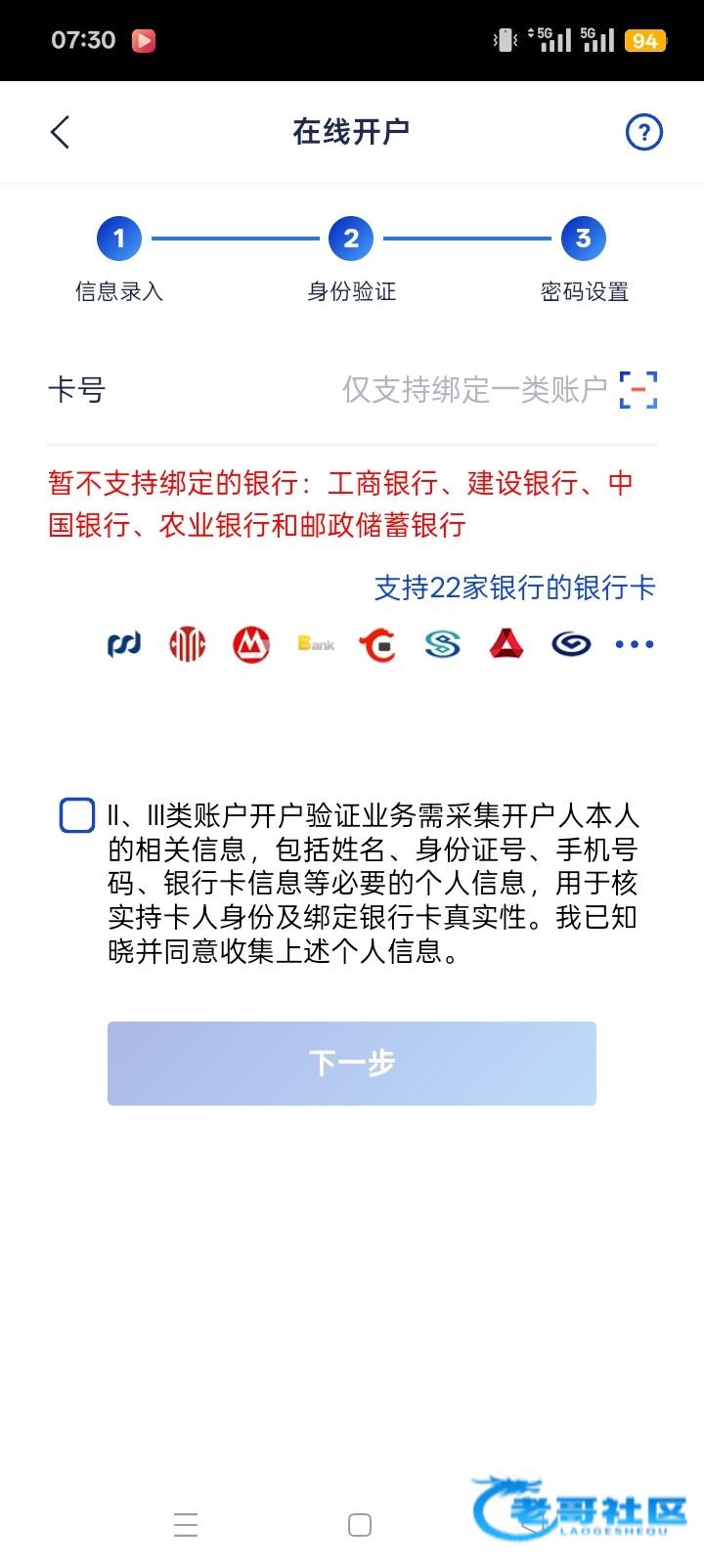This screenshot has width=704, height=1568.
Task: Go to the system home screen
Action: click(x=360, y=1524)
